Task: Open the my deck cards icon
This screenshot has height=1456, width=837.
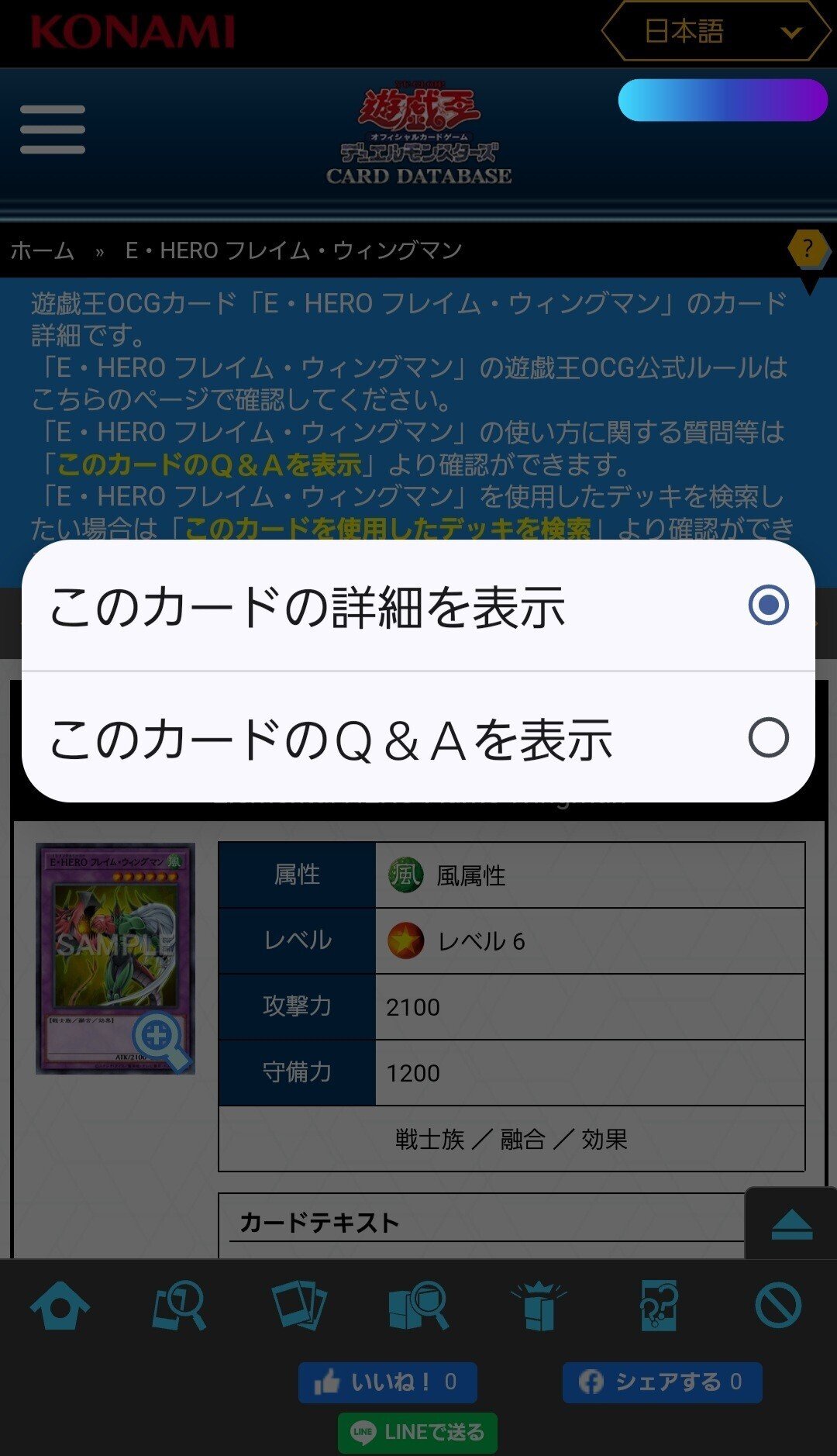Action: tap(299, 1306)
